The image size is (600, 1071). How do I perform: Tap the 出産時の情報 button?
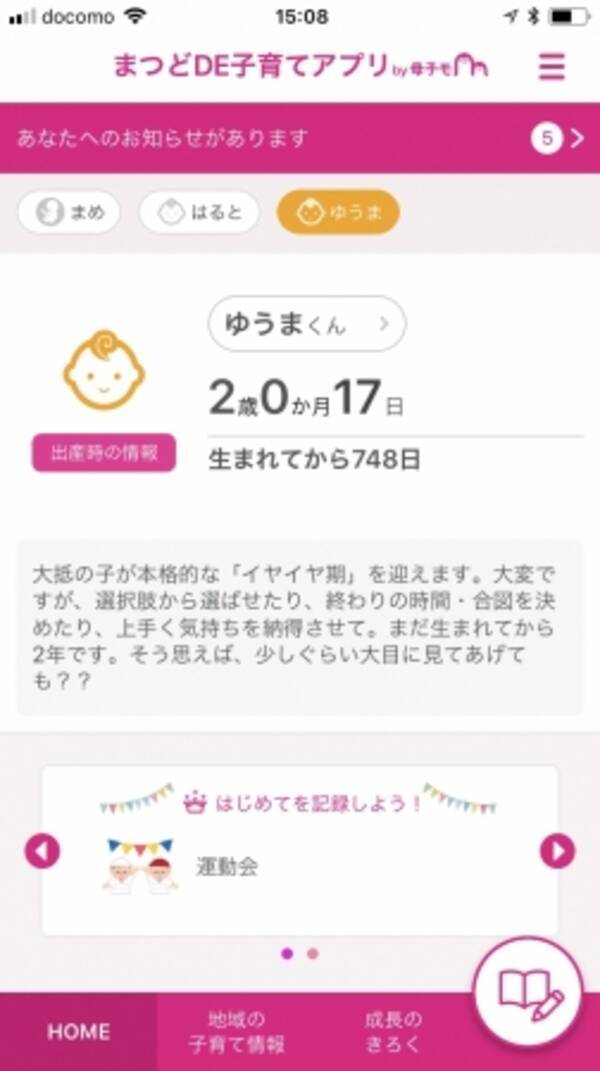tap(104, 454)
